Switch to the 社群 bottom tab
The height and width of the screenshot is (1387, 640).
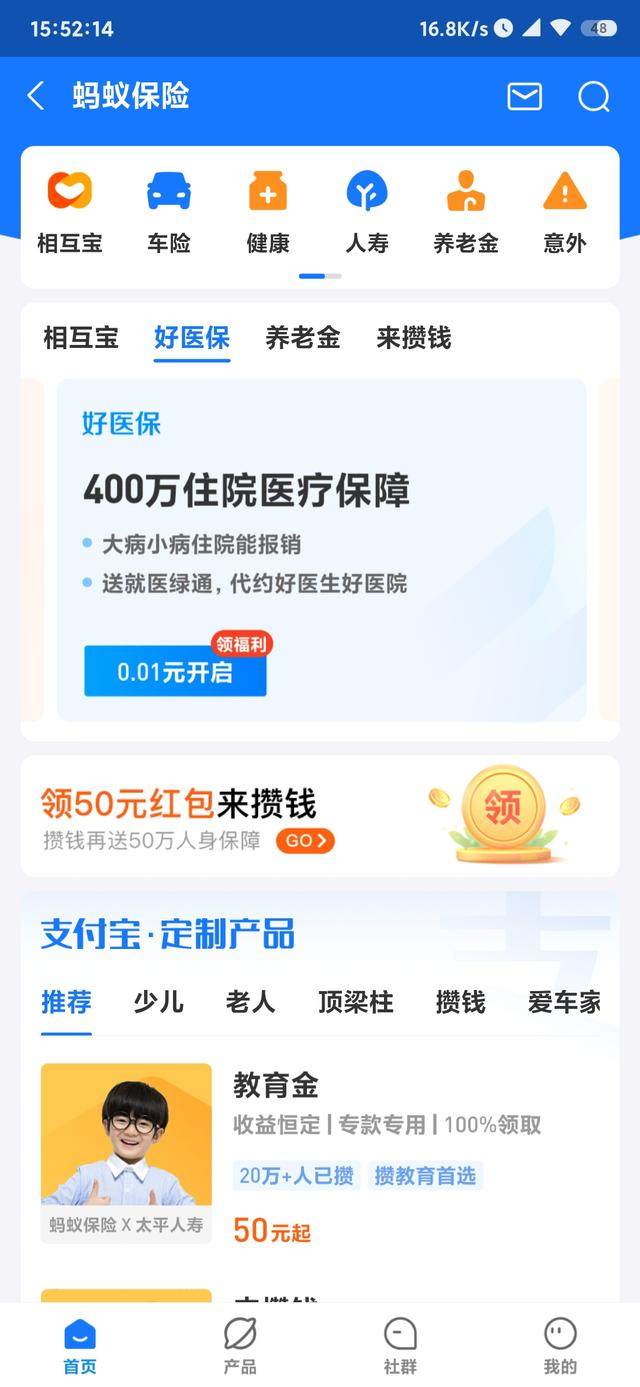coord(400,1345)
